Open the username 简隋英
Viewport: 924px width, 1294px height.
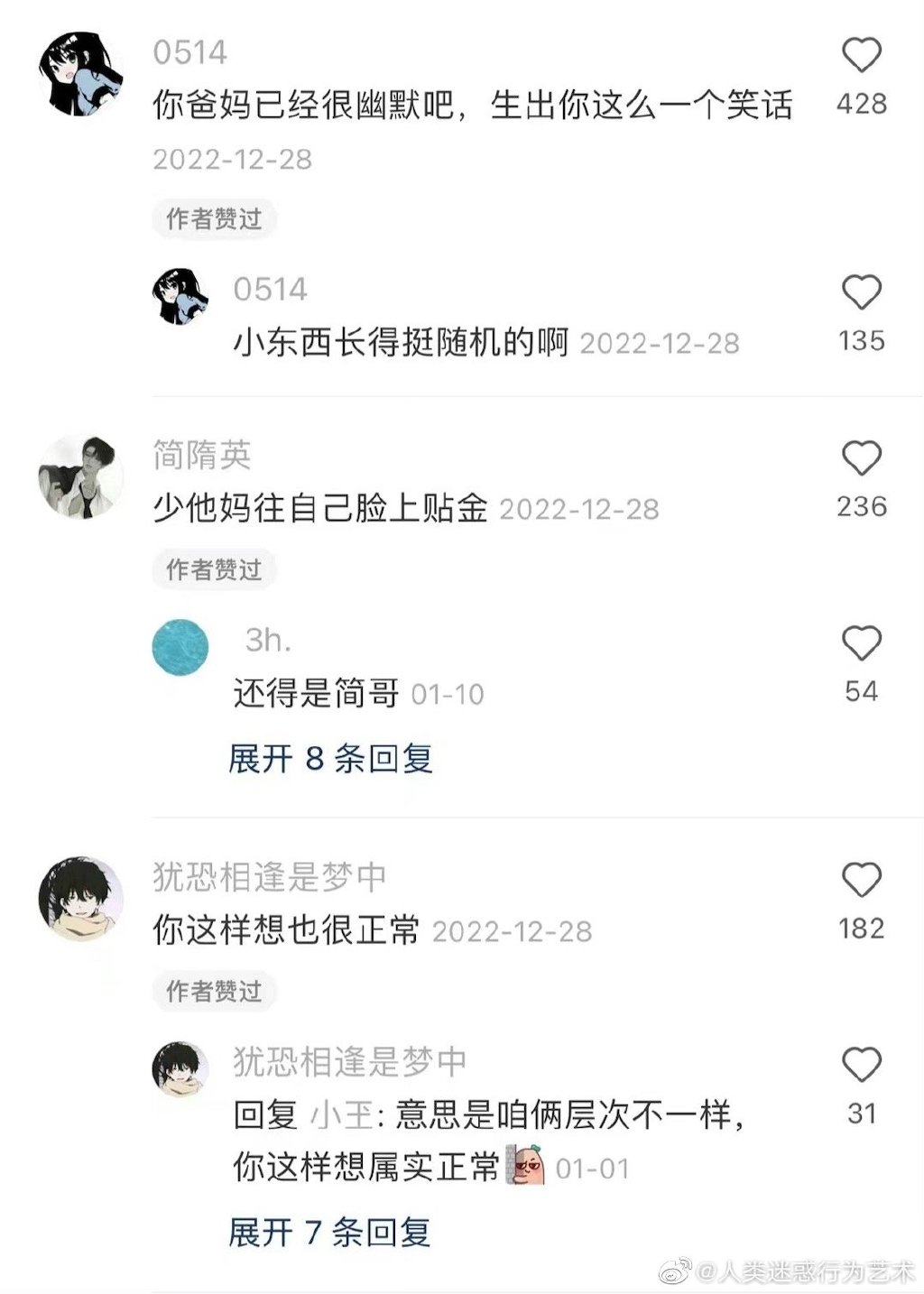202,456
